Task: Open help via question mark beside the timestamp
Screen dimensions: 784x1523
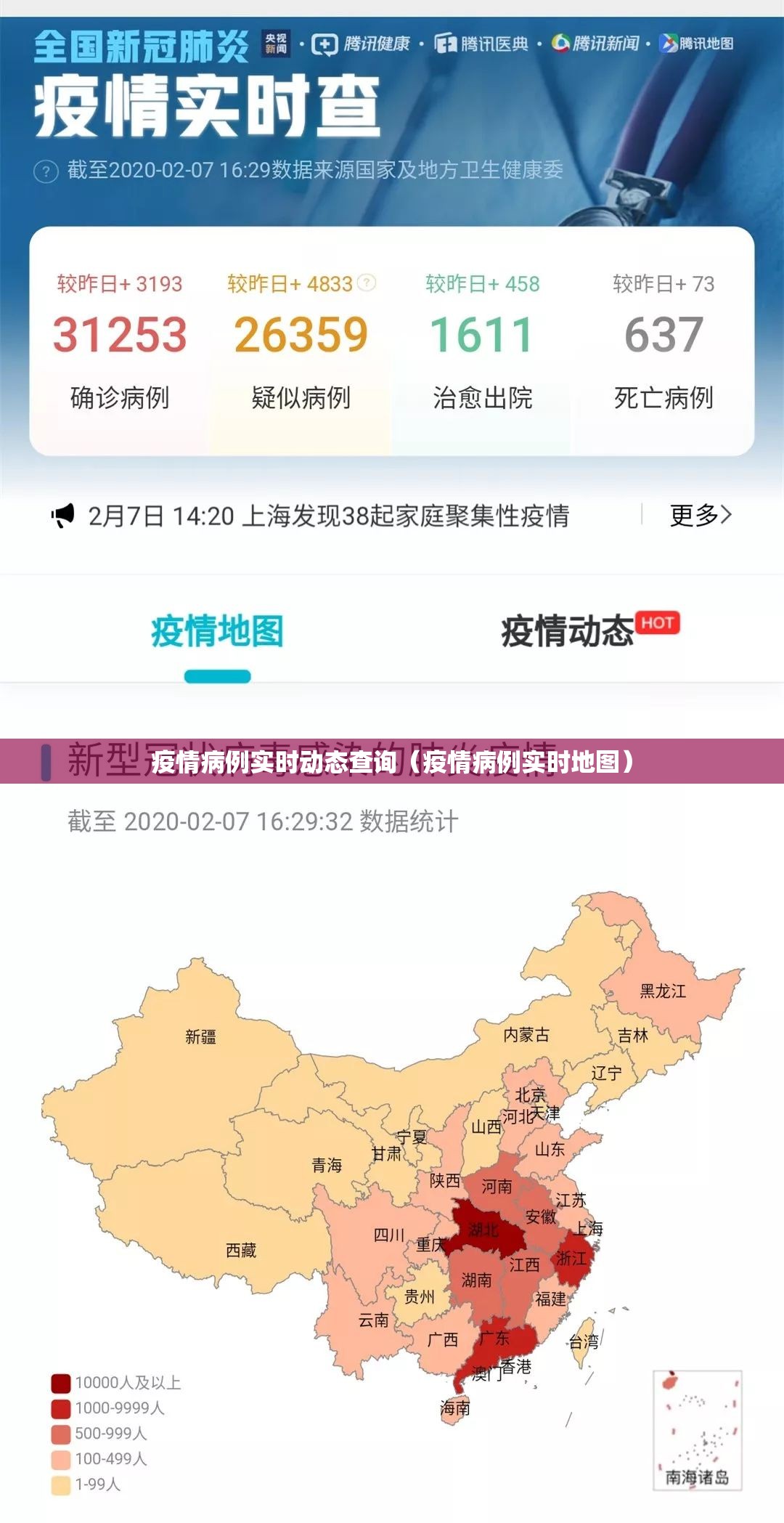Action: point(46,172)
